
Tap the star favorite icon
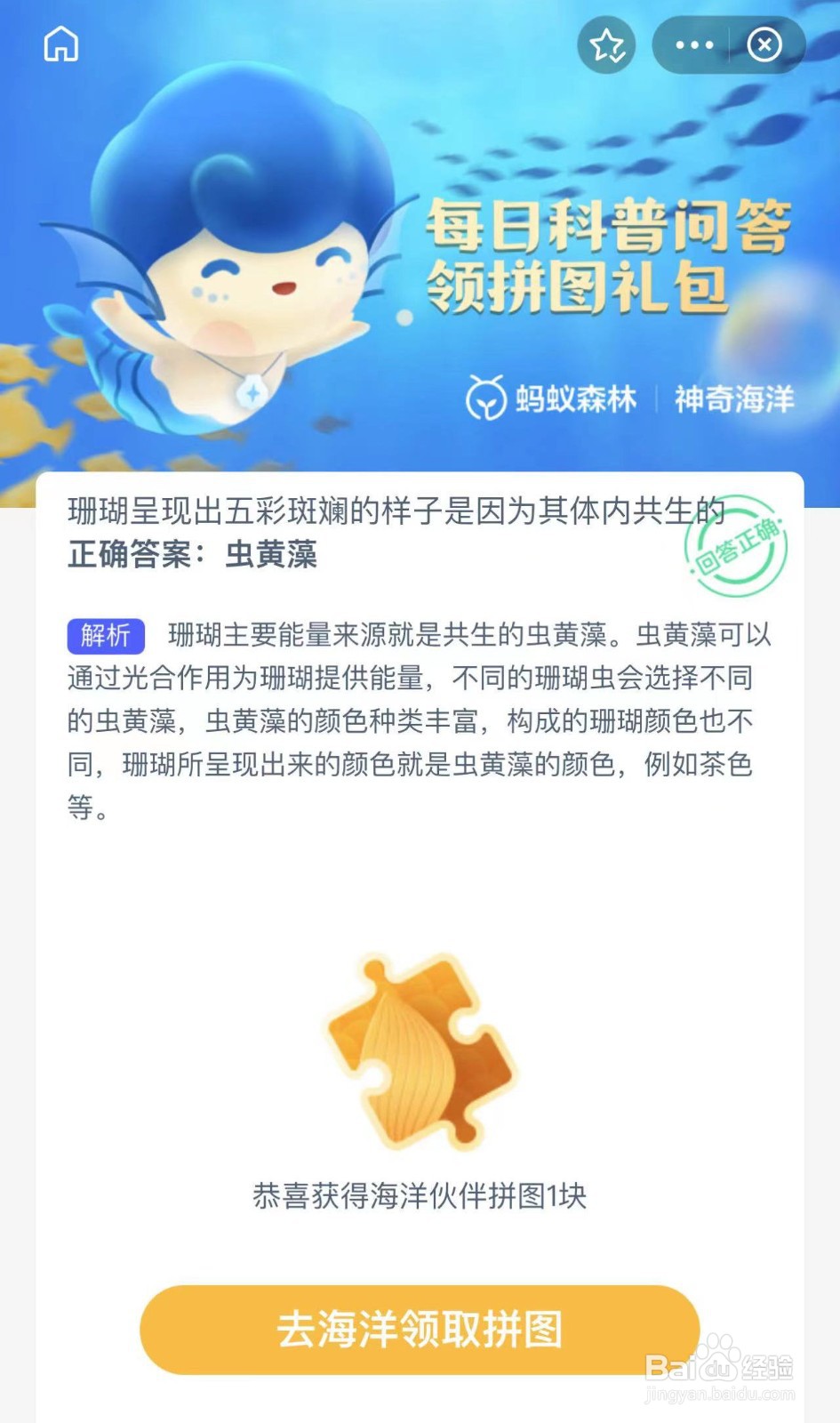click(607, 44)
